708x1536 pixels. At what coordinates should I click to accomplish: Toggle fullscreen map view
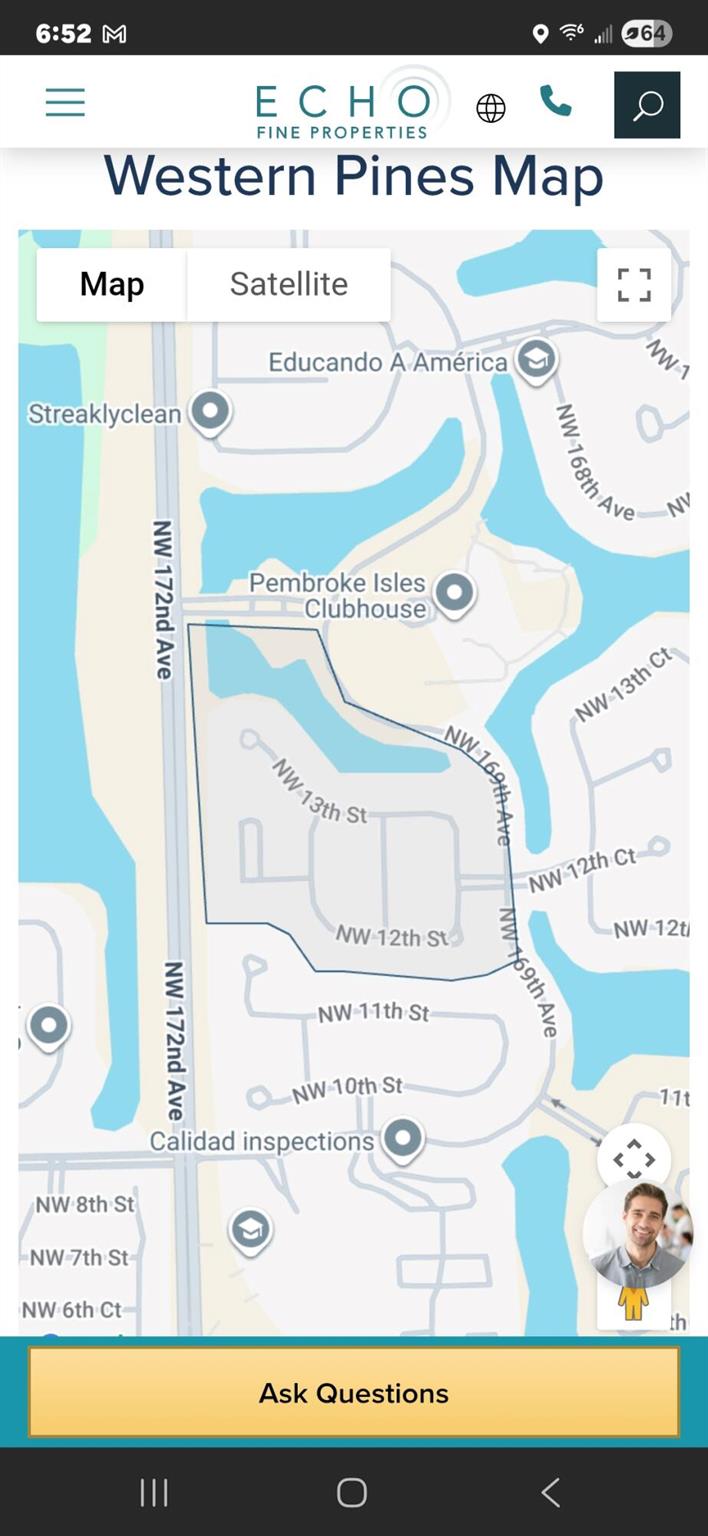click(x=634, y=284)
